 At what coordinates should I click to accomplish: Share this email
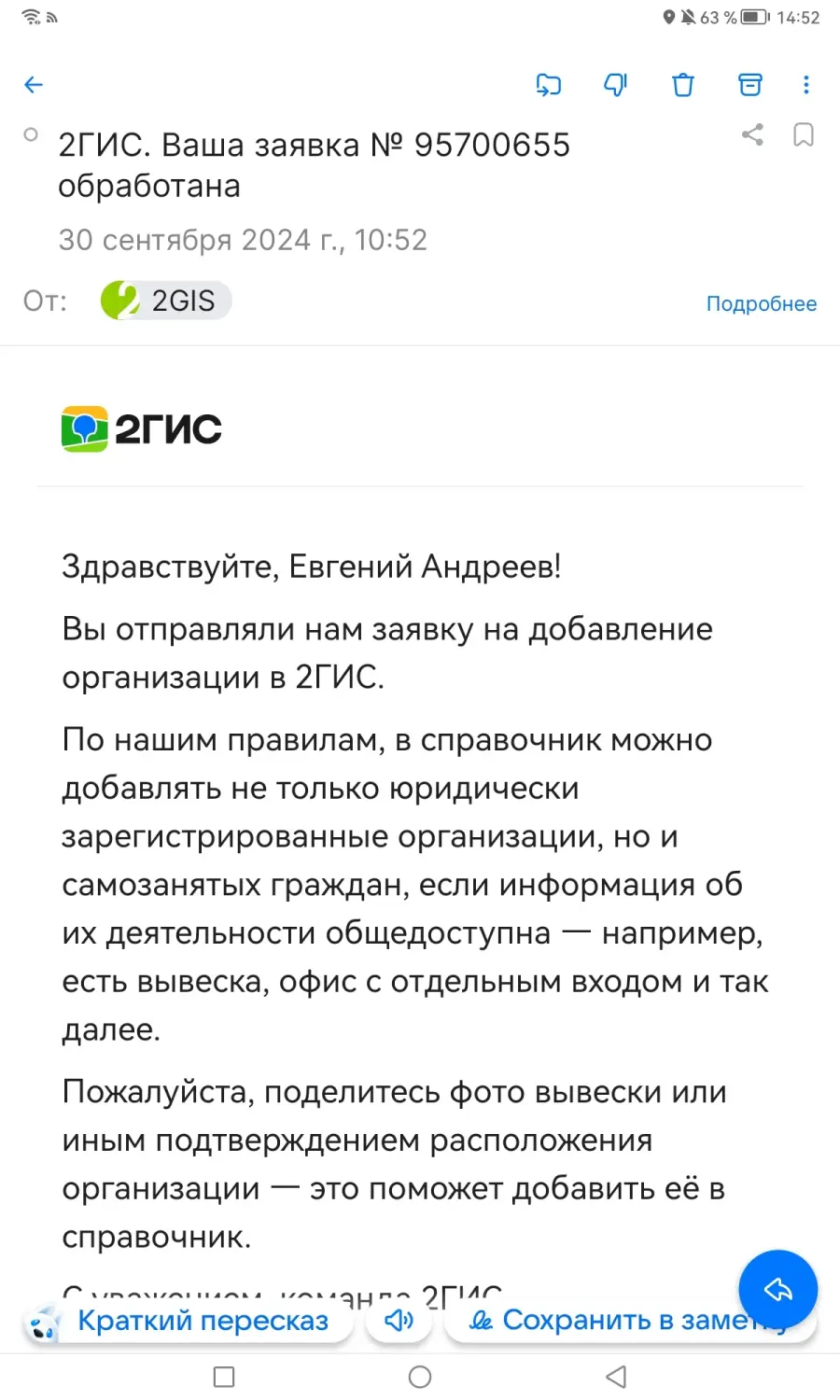point(752,134)
